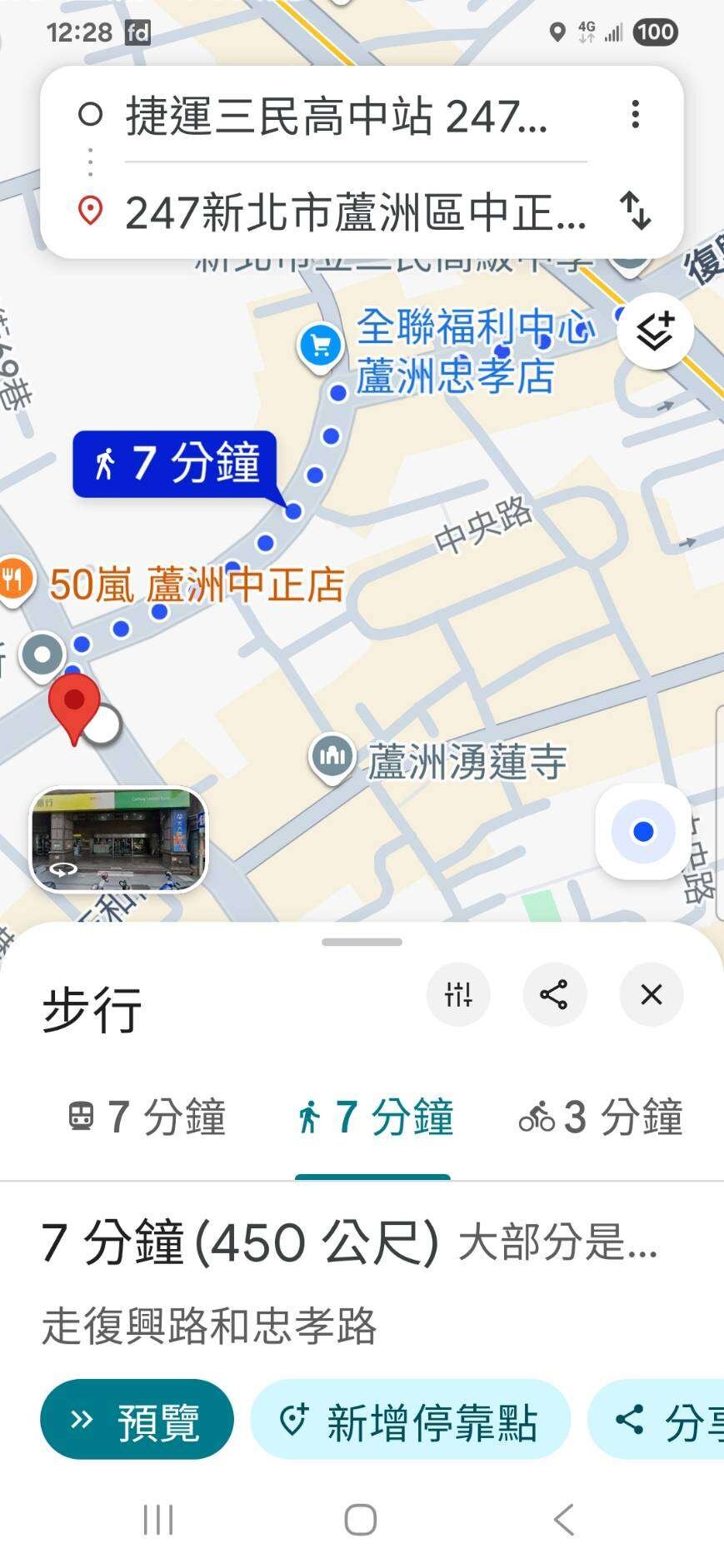Edit starting point 捷運三民高中站
Screen dimensions: 724x1568
pos(337,116)
